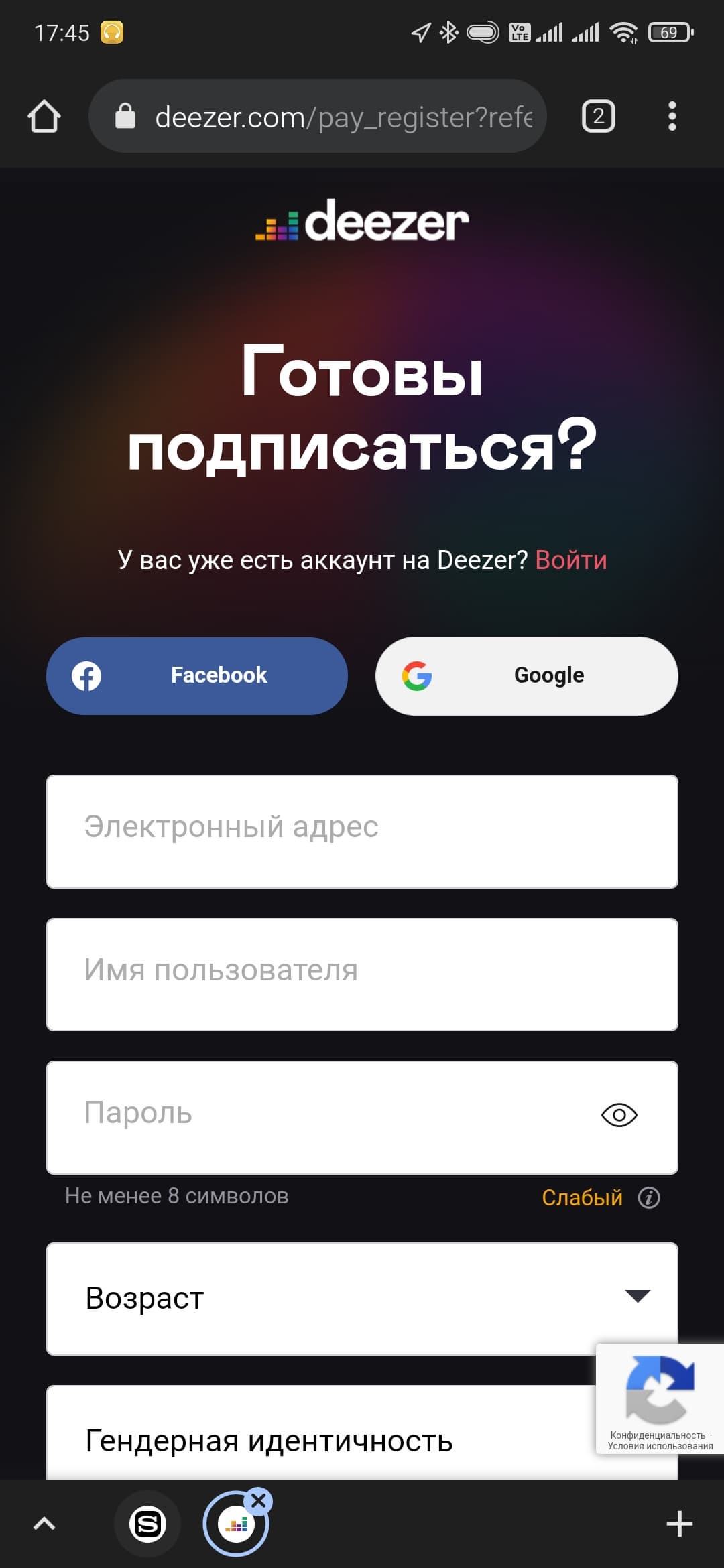The height and width of the screenshot is (1568, 724).
Task: Switch to the tab with S icon
Action: click(x=147, y=1524)
